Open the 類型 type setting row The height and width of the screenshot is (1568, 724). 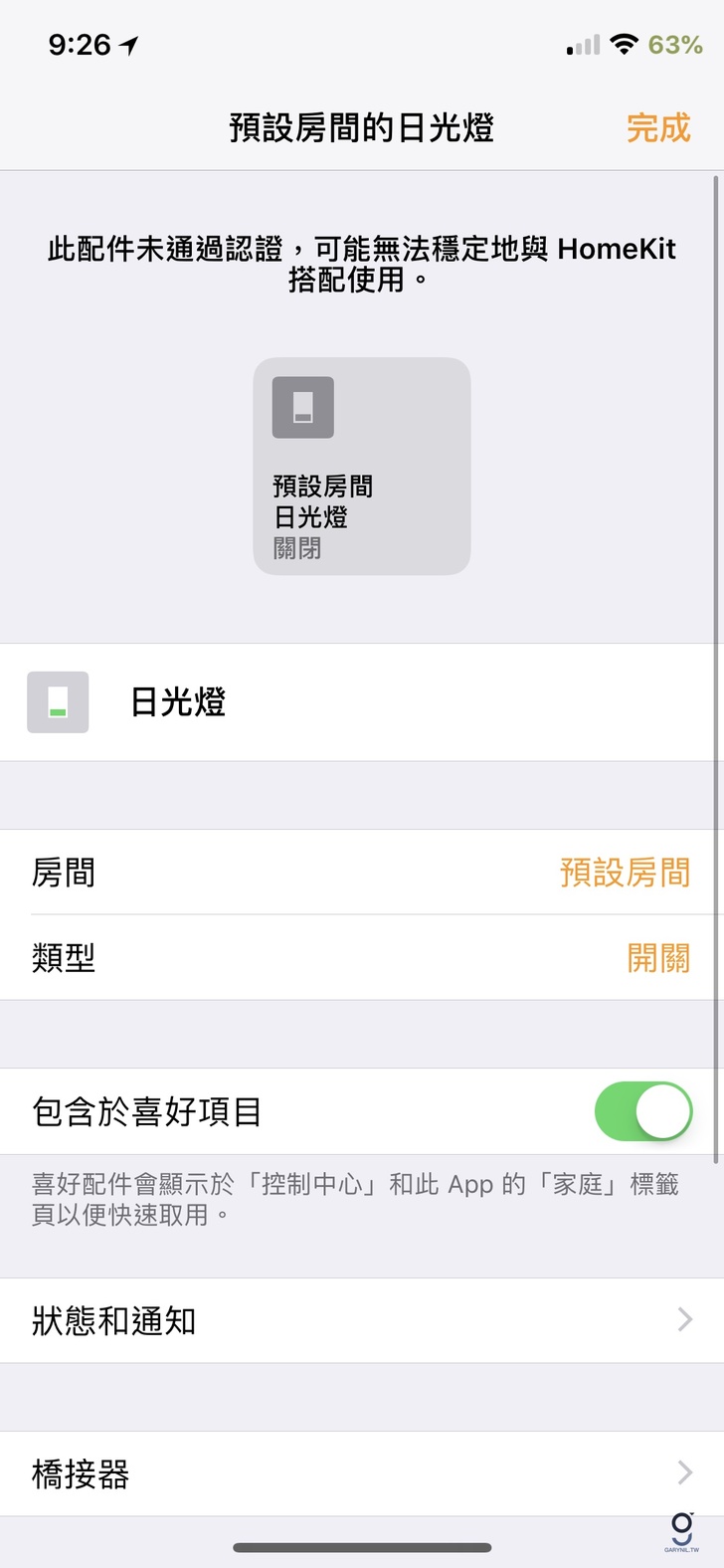[x=362, y=958]
